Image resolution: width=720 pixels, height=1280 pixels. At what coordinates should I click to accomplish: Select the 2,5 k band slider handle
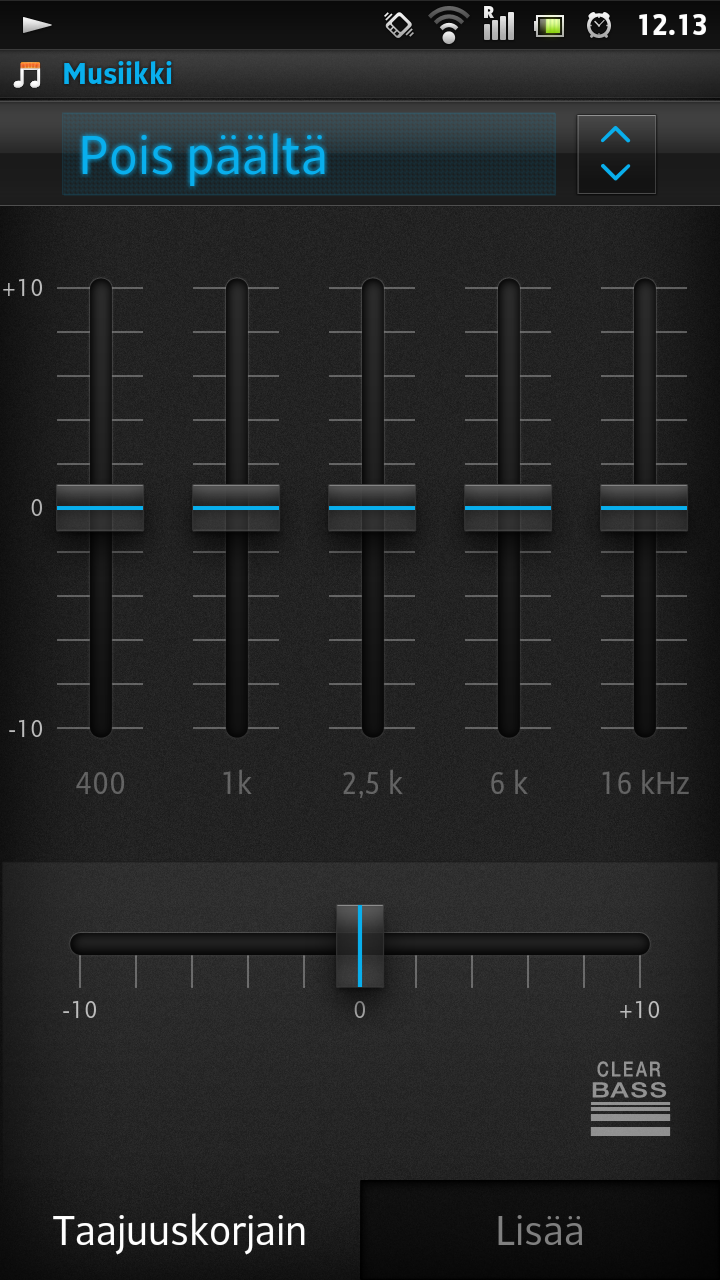point(372,508)
